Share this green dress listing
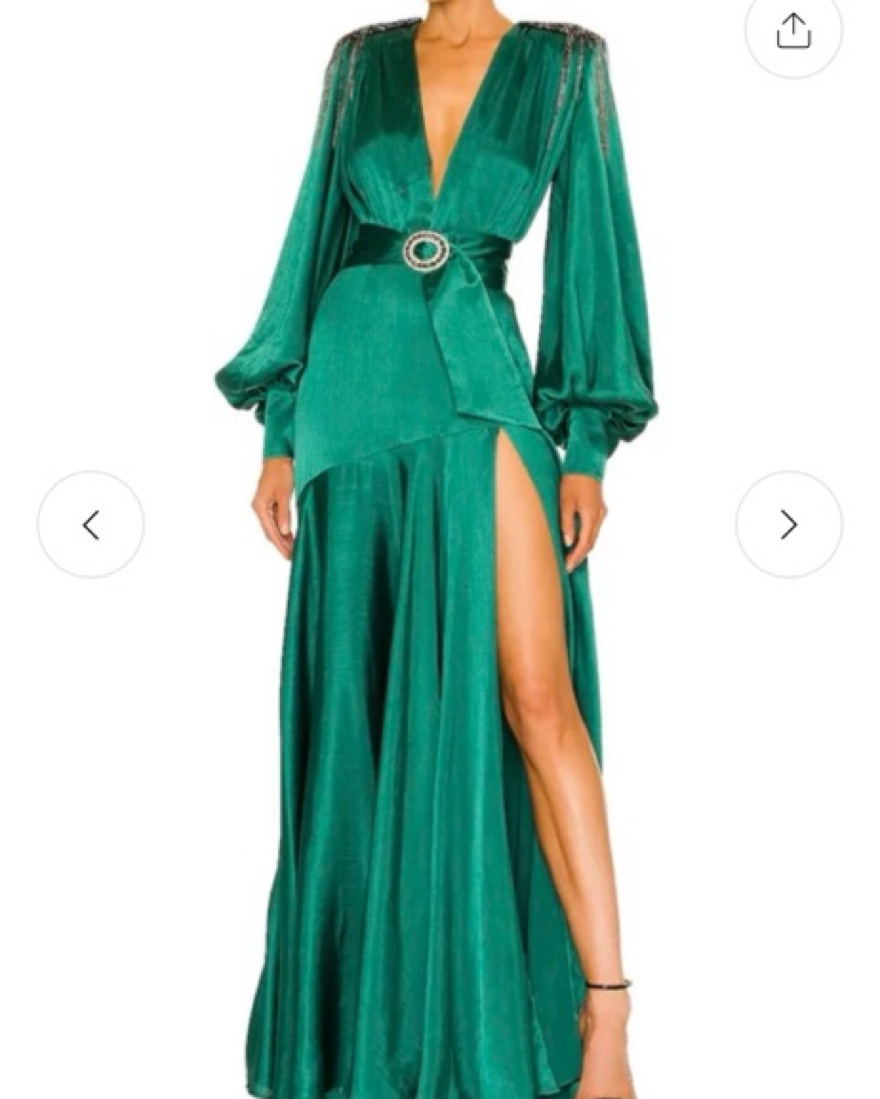The width and height of the screenshot is (880, 1099). (793, 30)
